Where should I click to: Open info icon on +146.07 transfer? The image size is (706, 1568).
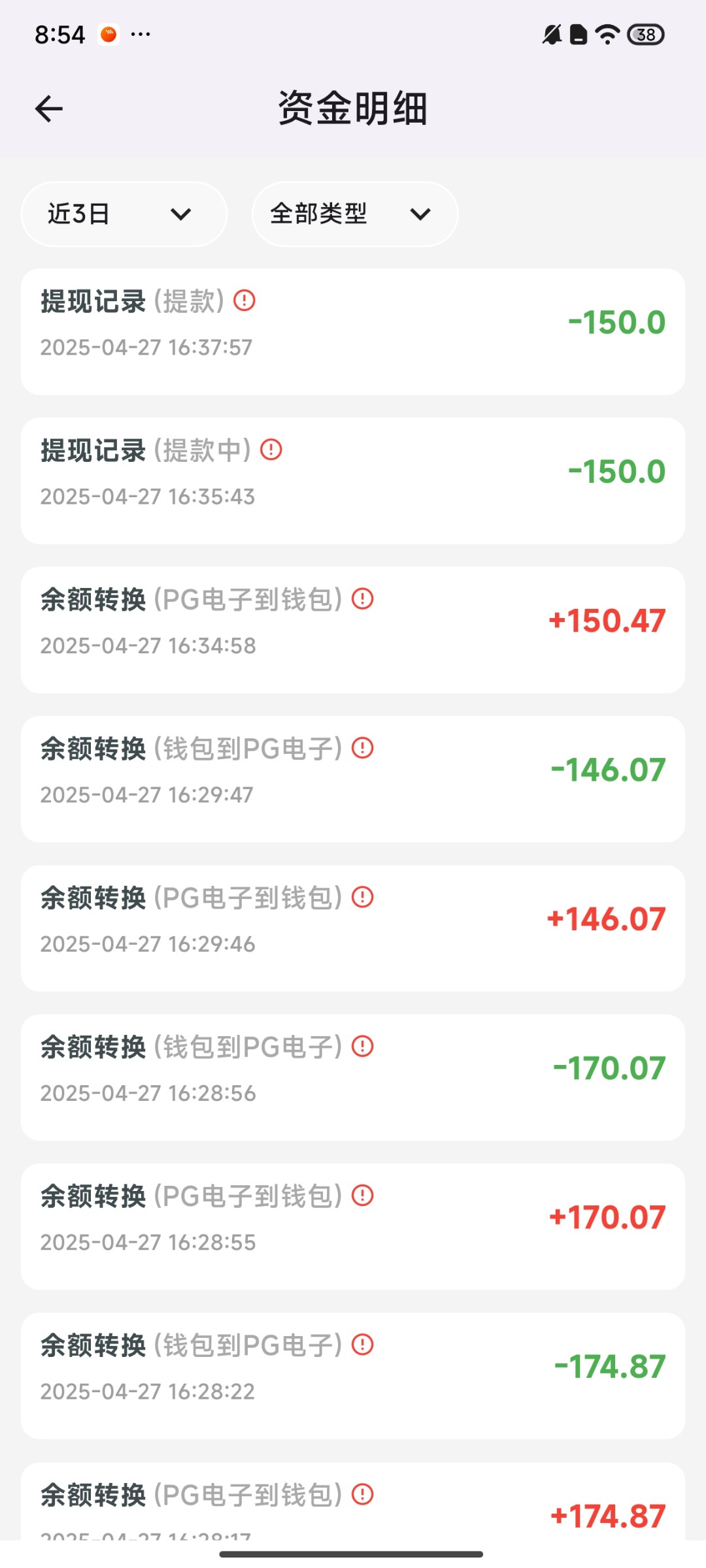click(363, 897)
